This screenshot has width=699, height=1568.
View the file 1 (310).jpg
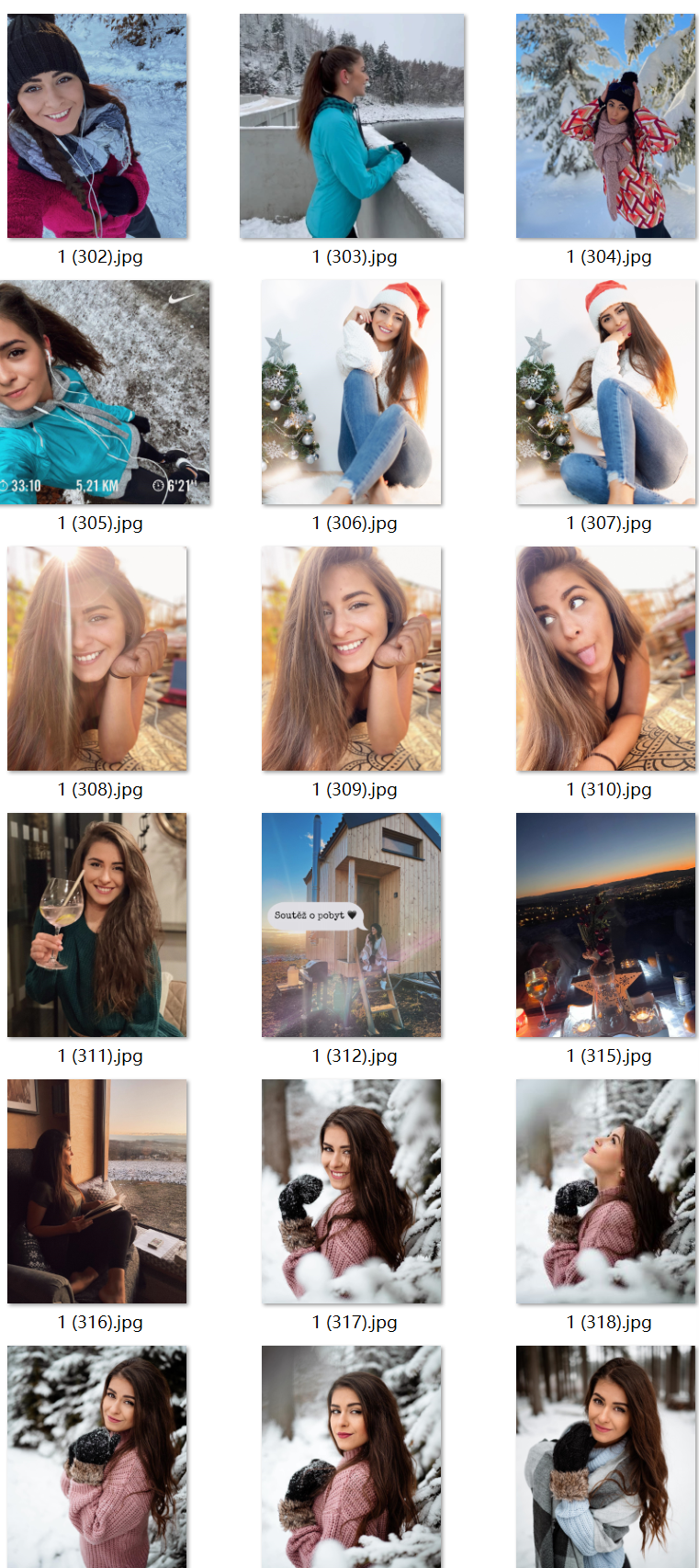[605, 659]
